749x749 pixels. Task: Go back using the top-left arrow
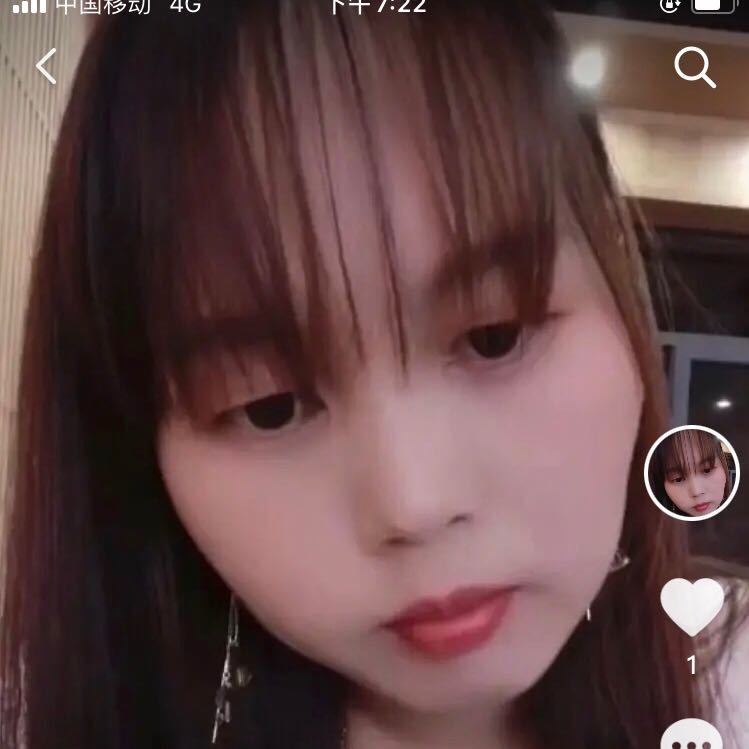46,67
